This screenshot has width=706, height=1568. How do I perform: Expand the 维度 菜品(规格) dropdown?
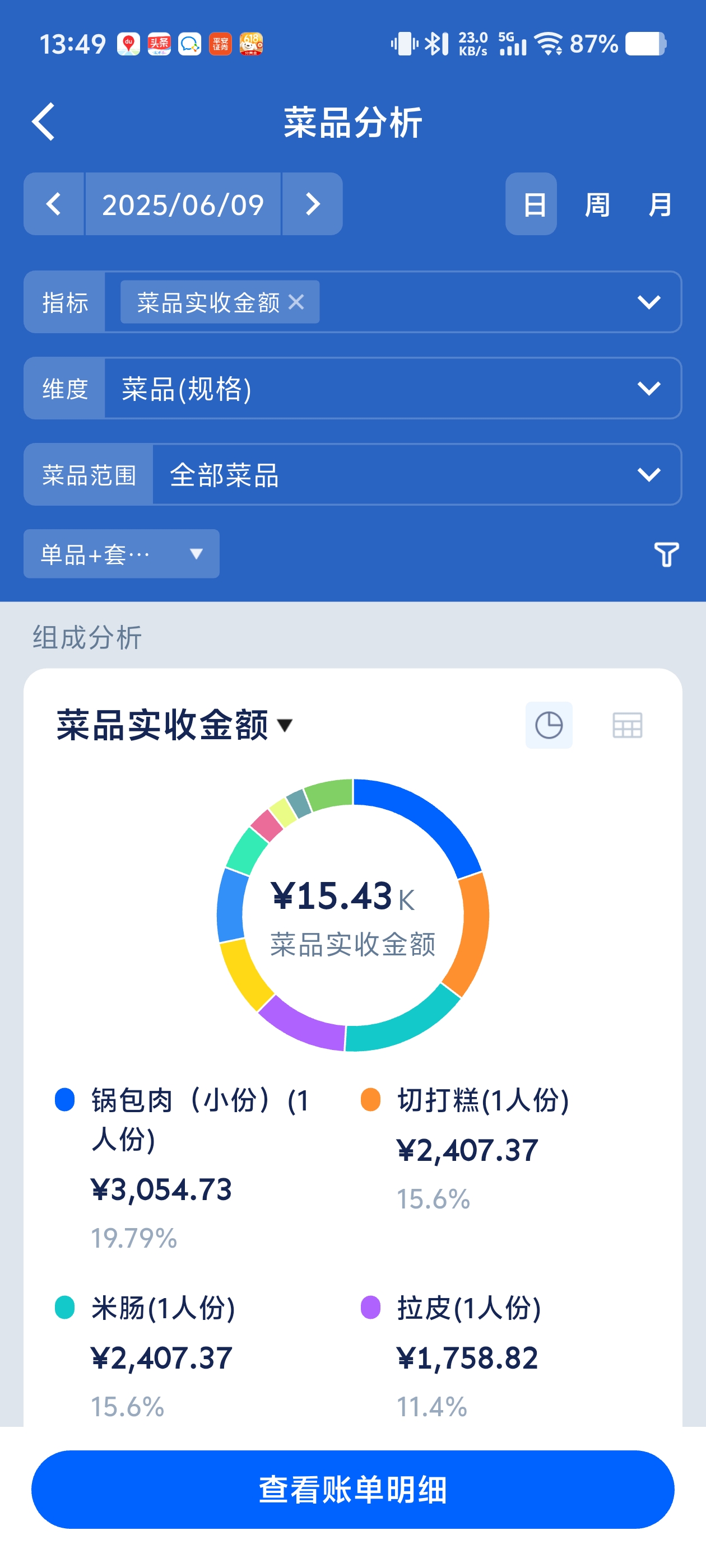click(x=392, y=388)
